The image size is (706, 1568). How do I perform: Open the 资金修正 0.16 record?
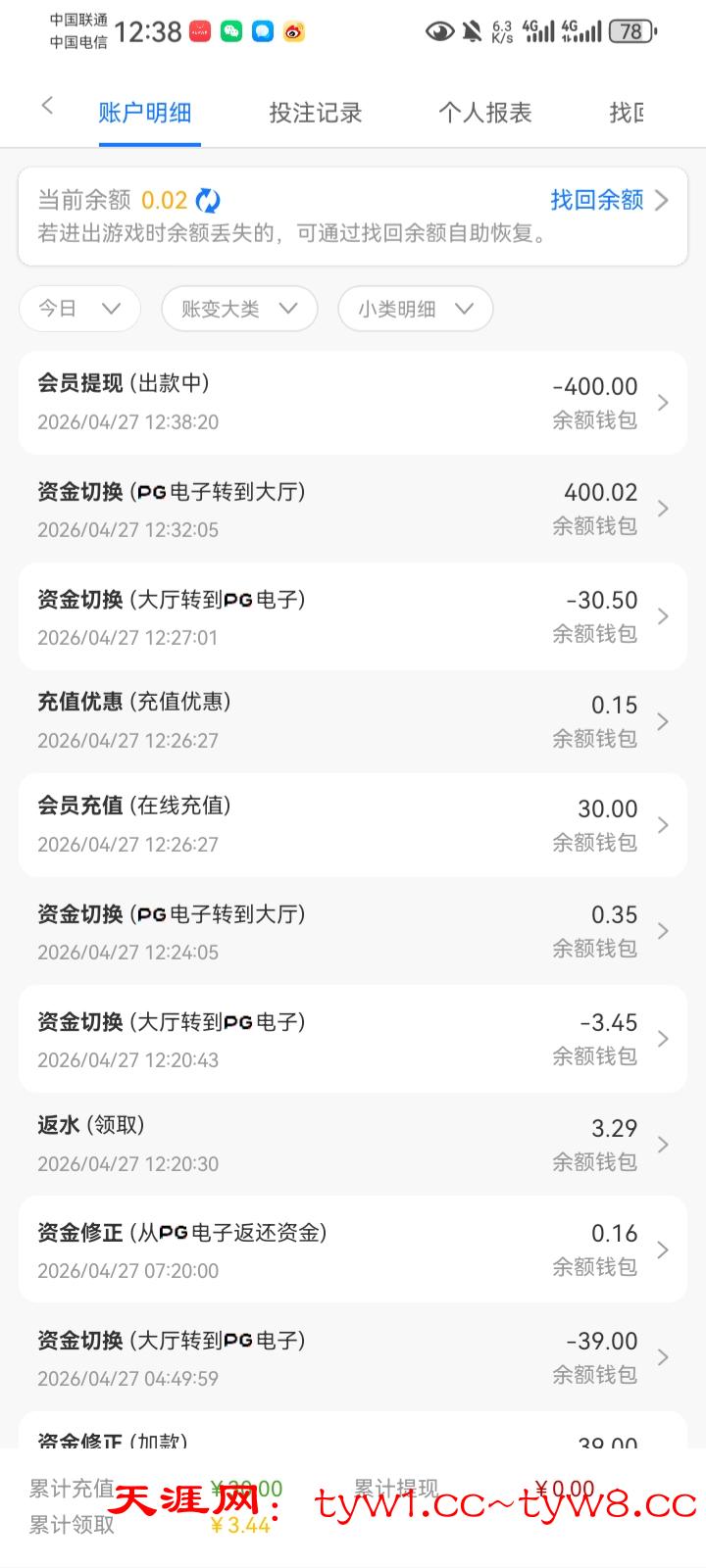tap(353, 1249)
